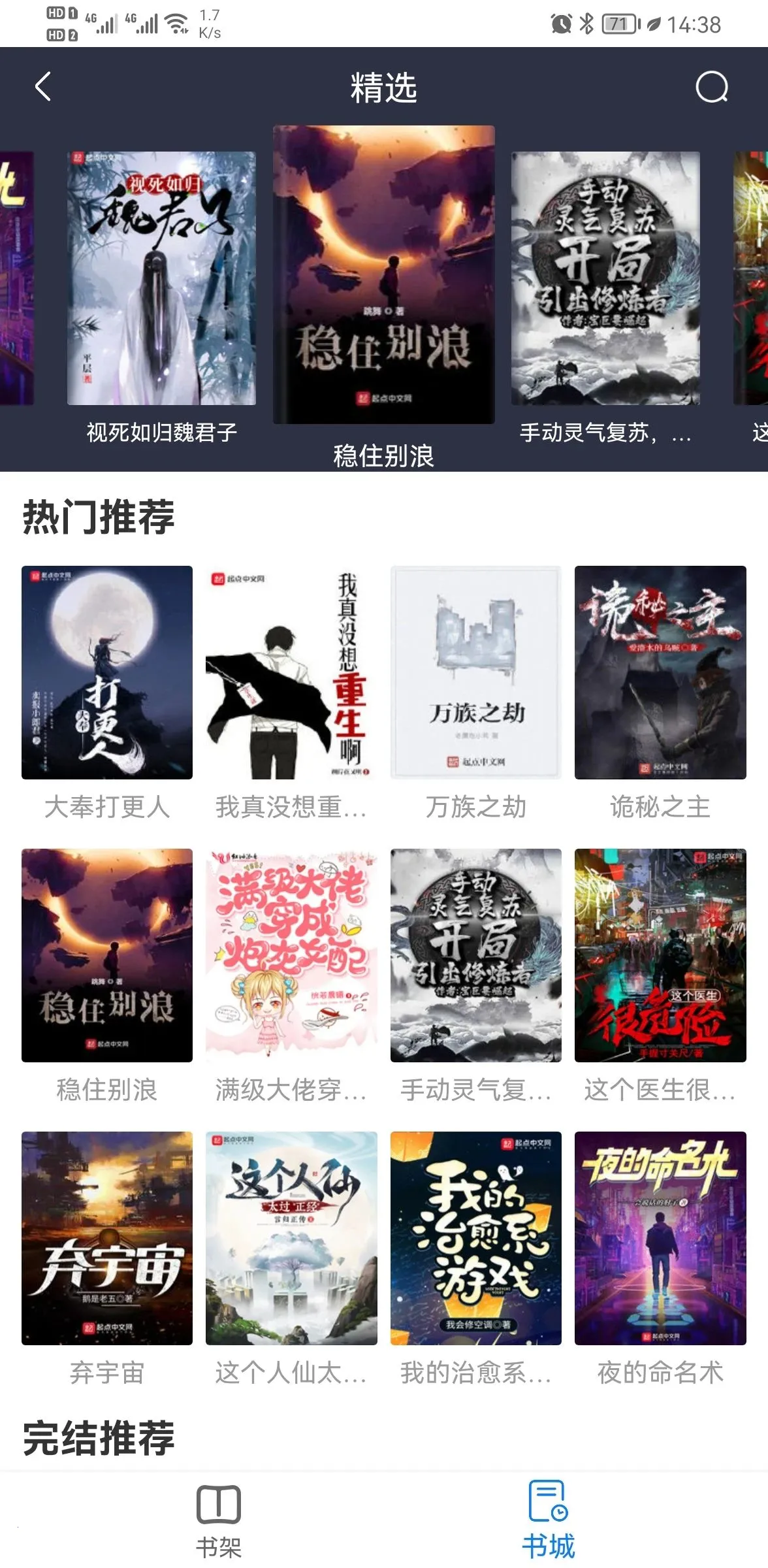Viewport: 768px width, 1568px height.
Task: Tap the 满级大佬穿成炮灰女配 cover
Action: [x=291, y=955]
